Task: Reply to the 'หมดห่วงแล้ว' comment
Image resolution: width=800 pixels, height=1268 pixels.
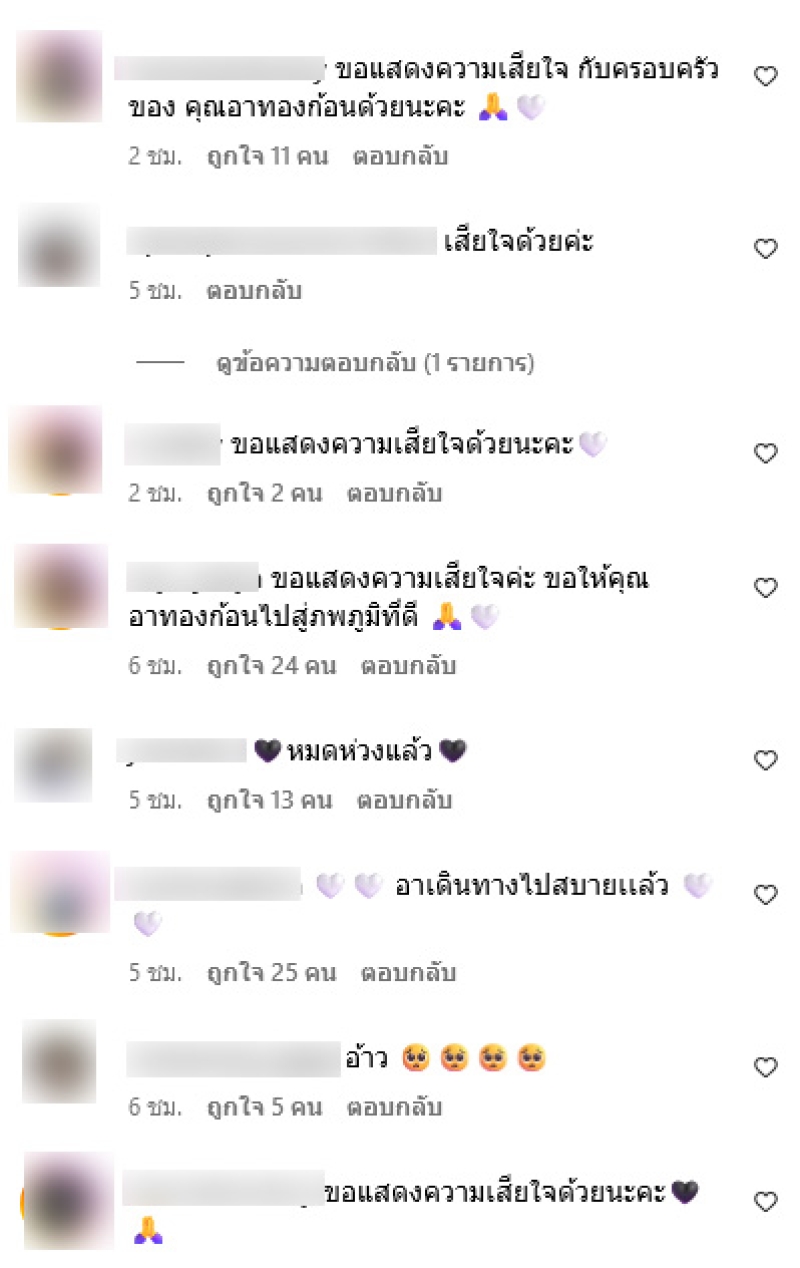Action: point(404,801)
